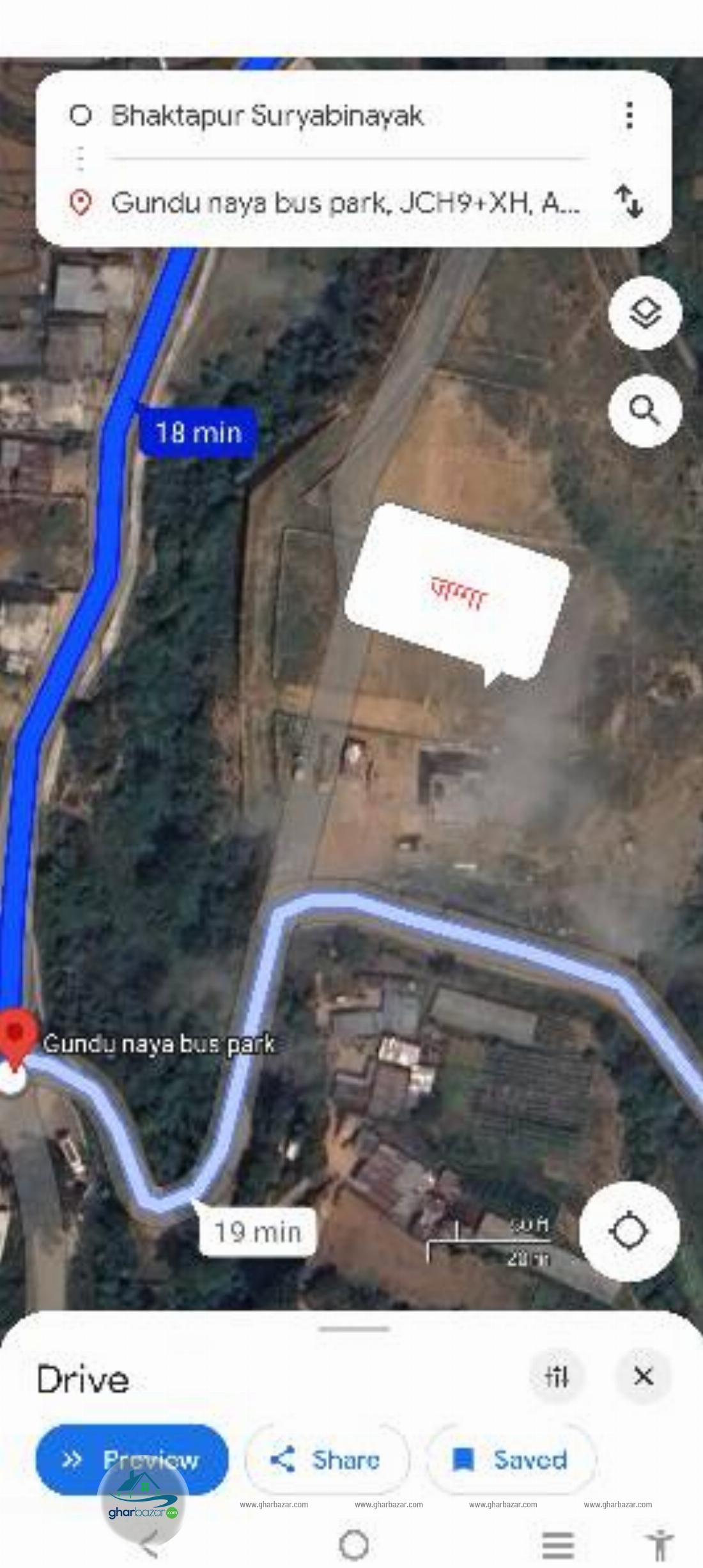Go to system home
This screenshot has width=703, height=1568.
pyautogui.click(x=353, y=1546)
